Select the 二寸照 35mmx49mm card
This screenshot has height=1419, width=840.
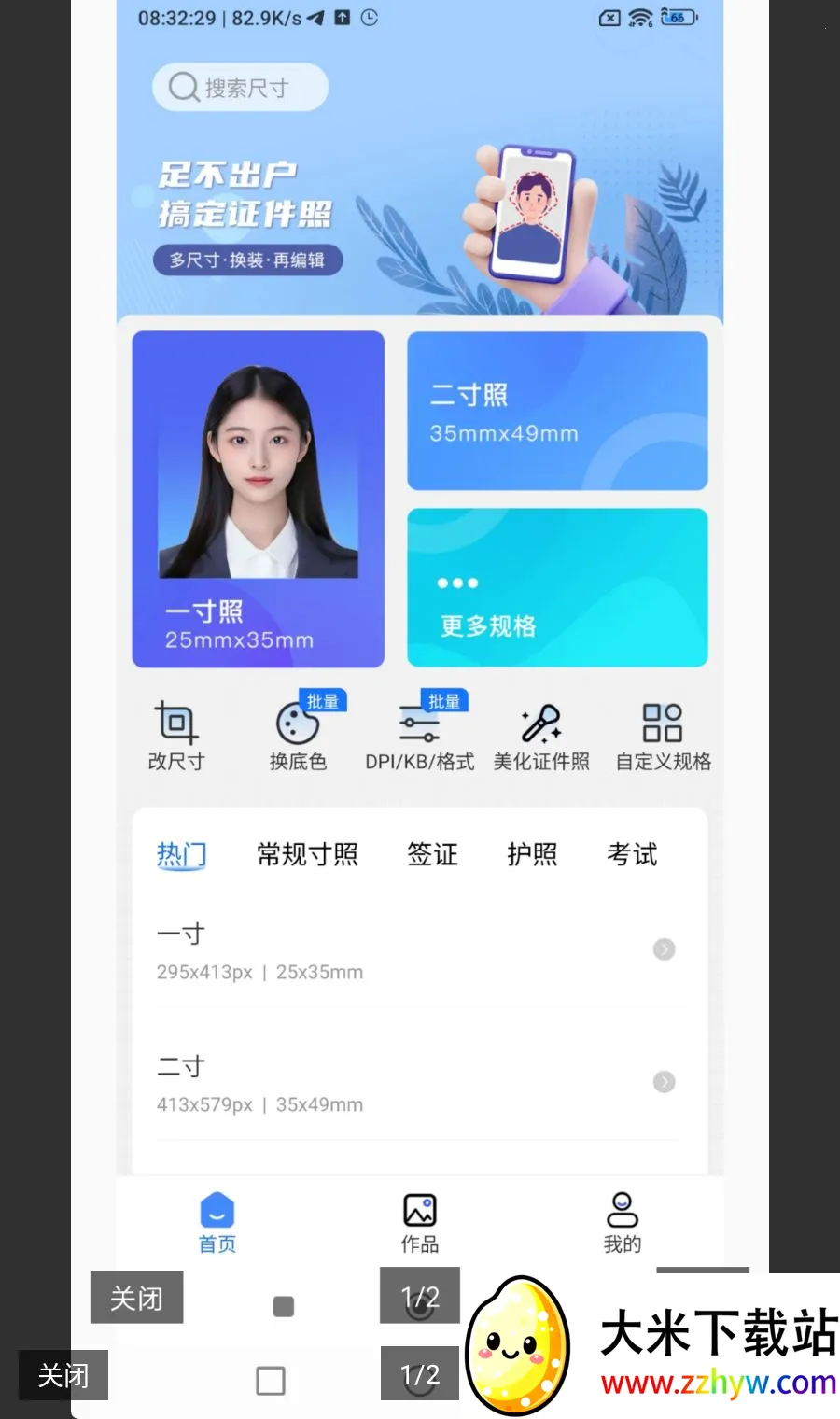point(557,411)
